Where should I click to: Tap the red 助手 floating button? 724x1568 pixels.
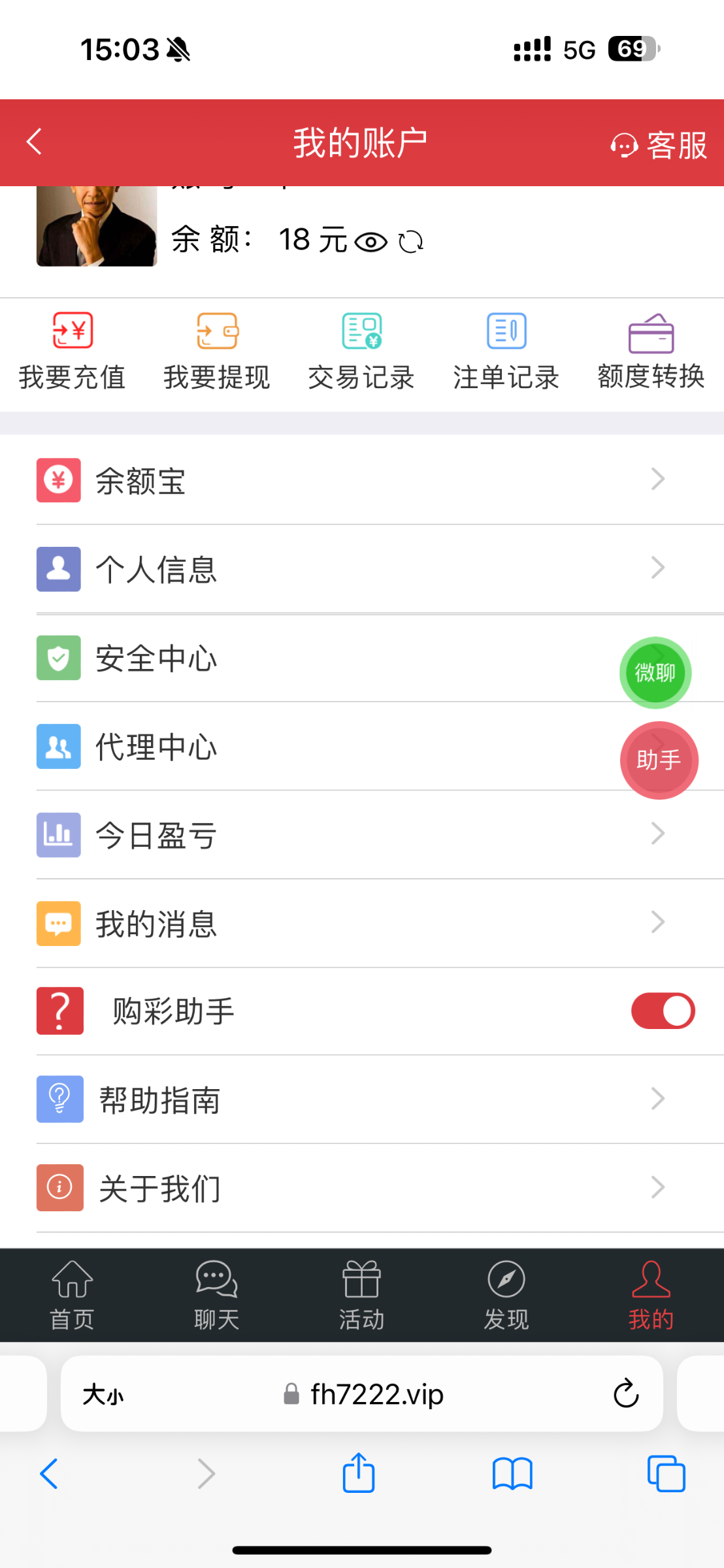tap(659, 760)
